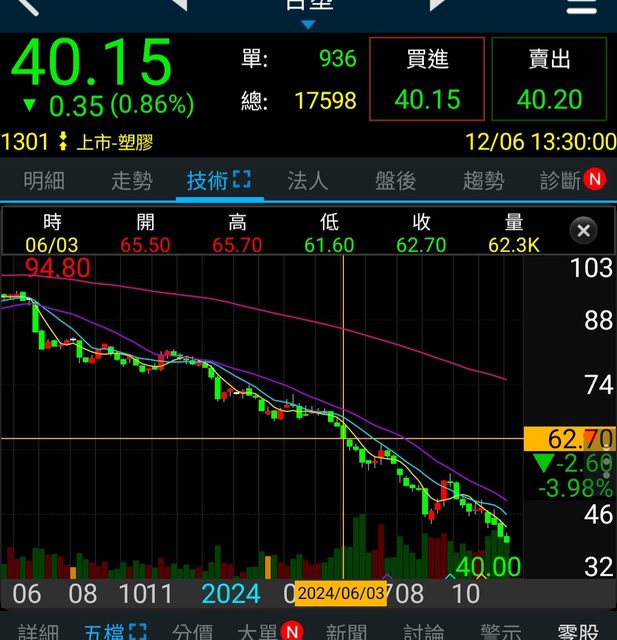Switch to the 五檔 bottom tab
Viewport: 617px width, 640px height.
(x=115, y=631)
